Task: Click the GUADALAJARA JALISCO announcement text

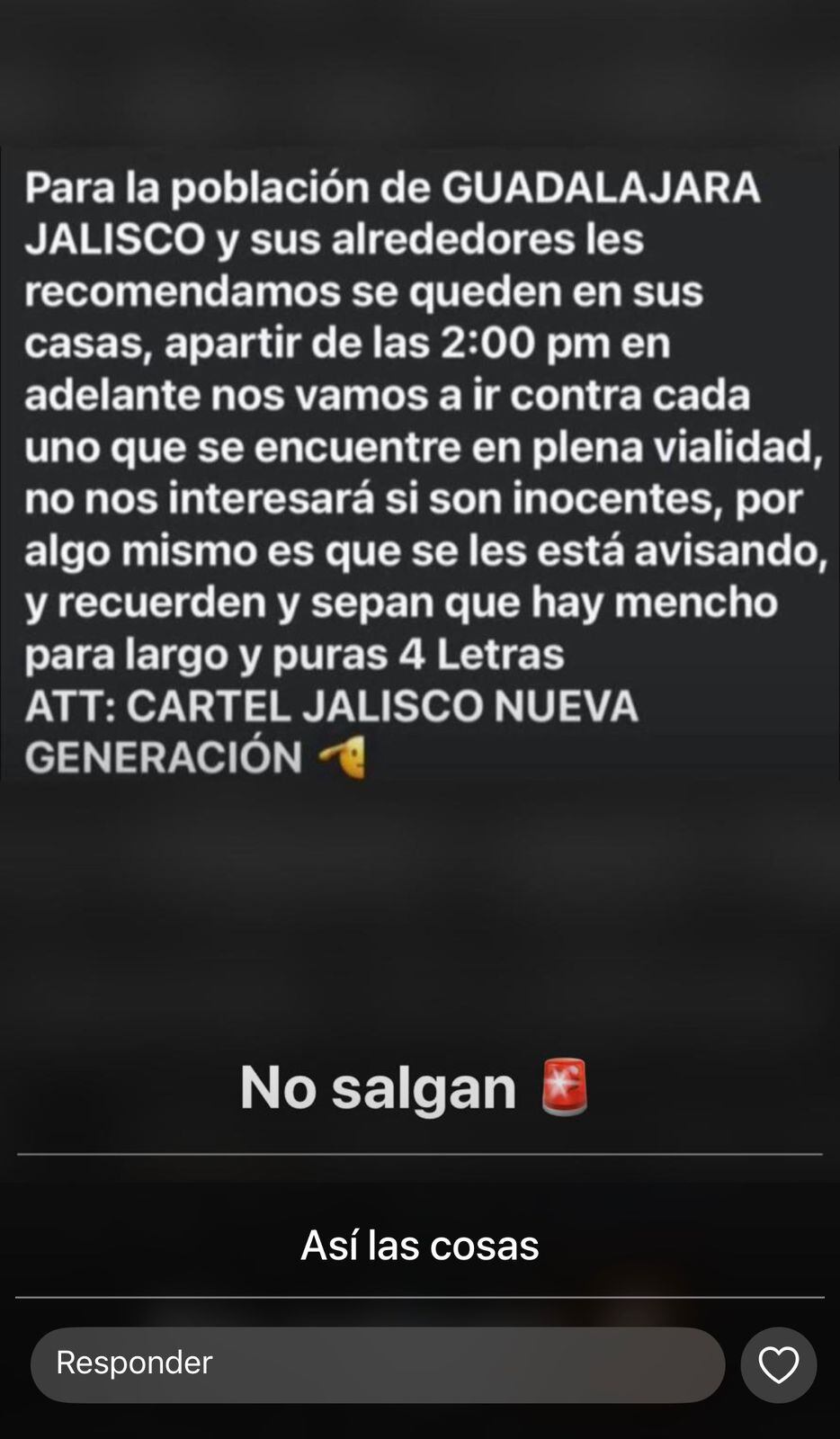Action: (x=396, y=212)
